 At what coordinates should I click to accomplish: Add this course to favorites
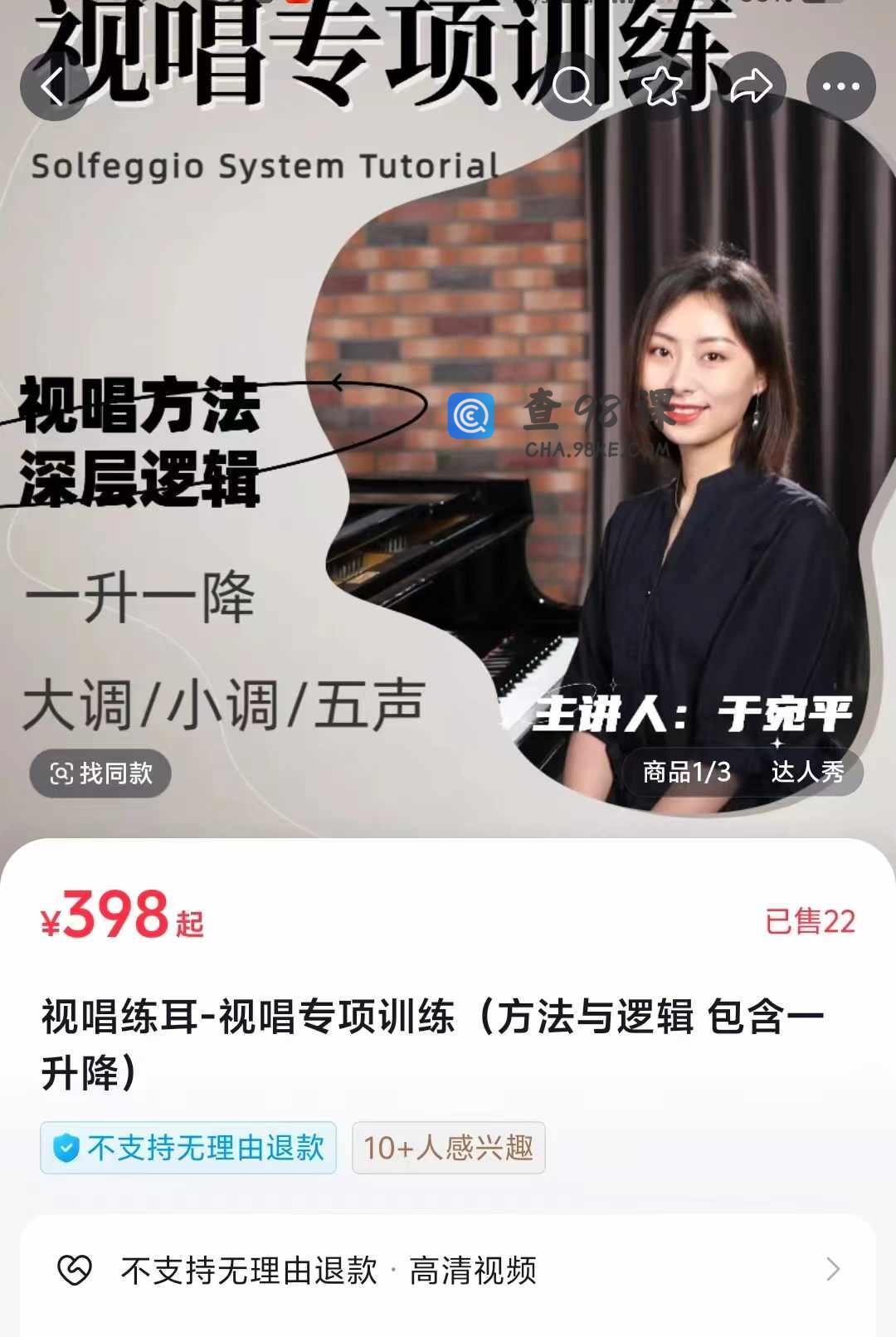point(662,86)
